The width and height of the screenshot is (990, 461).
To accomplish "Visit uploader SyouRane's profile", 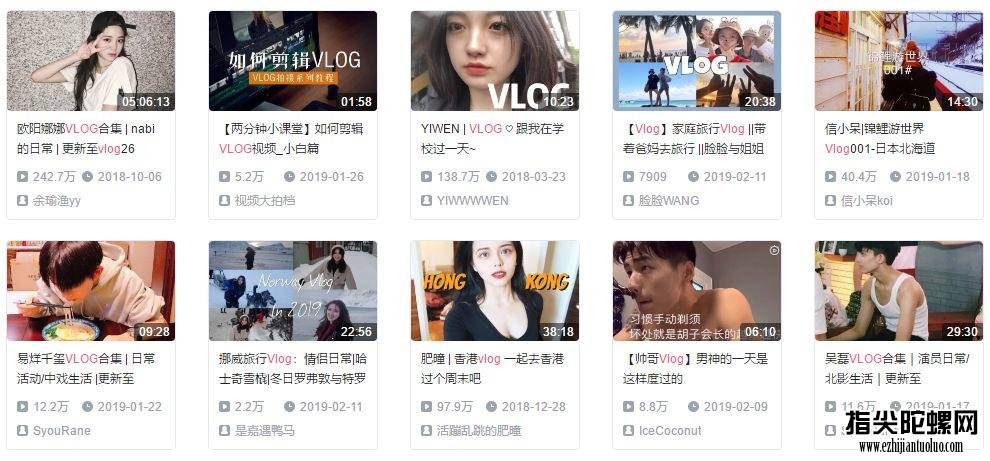I will (61, 430).
